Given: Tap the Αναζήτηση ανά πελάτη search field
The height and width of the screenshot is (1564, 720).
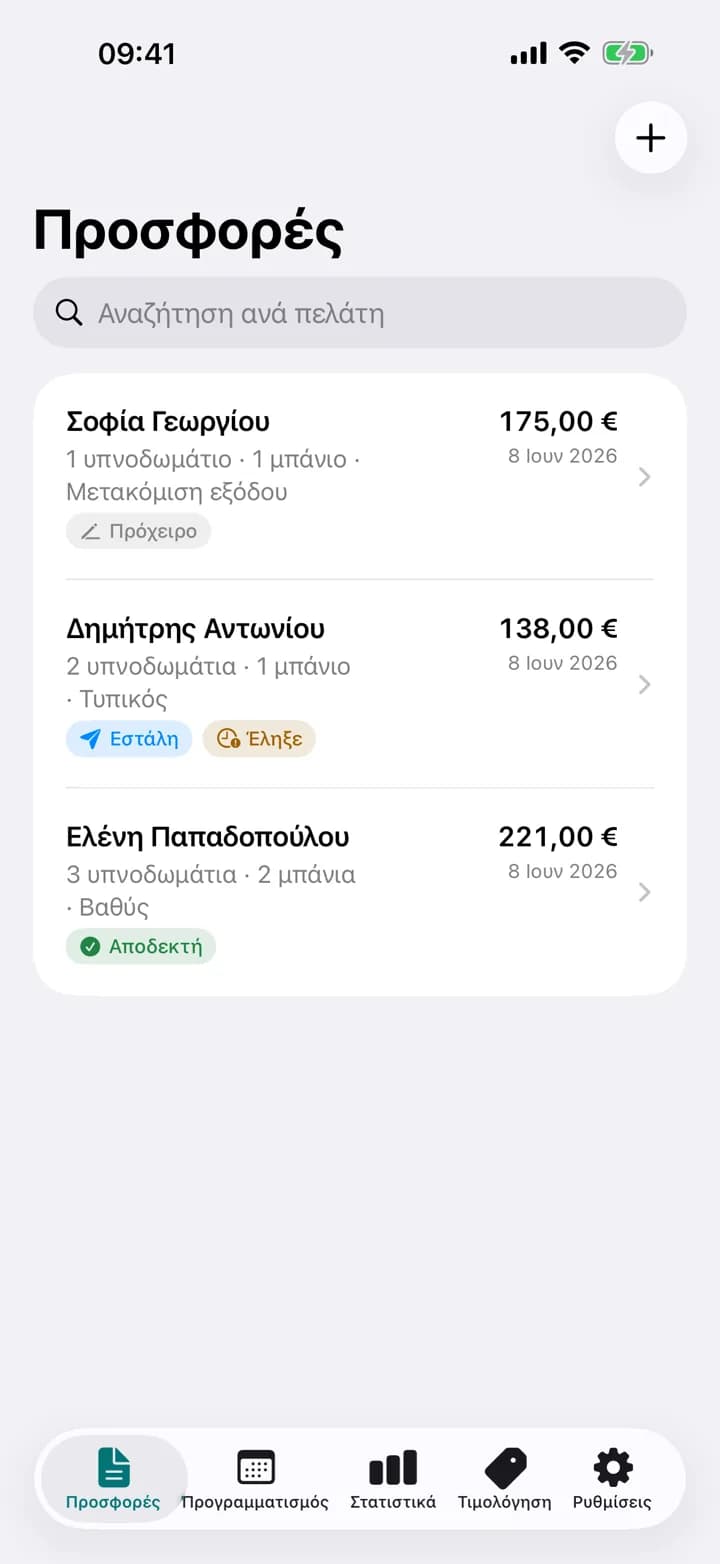Looking at the screenshot, I should click(x=360, y=313).
